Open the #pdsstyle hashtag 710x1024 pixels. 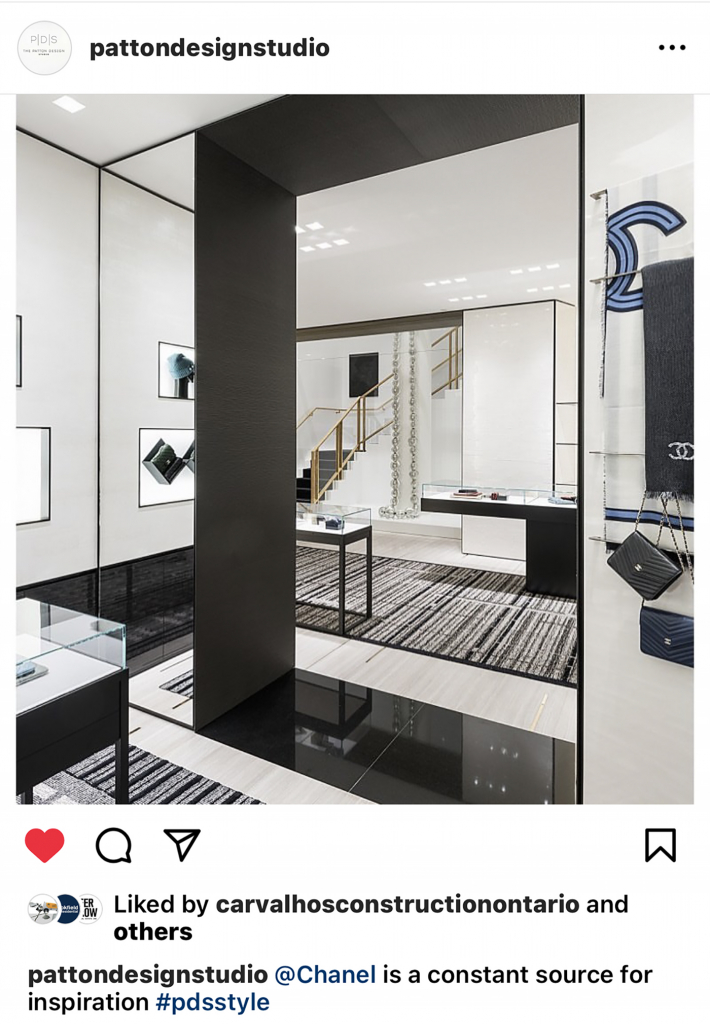click(x=212, y=1002)
